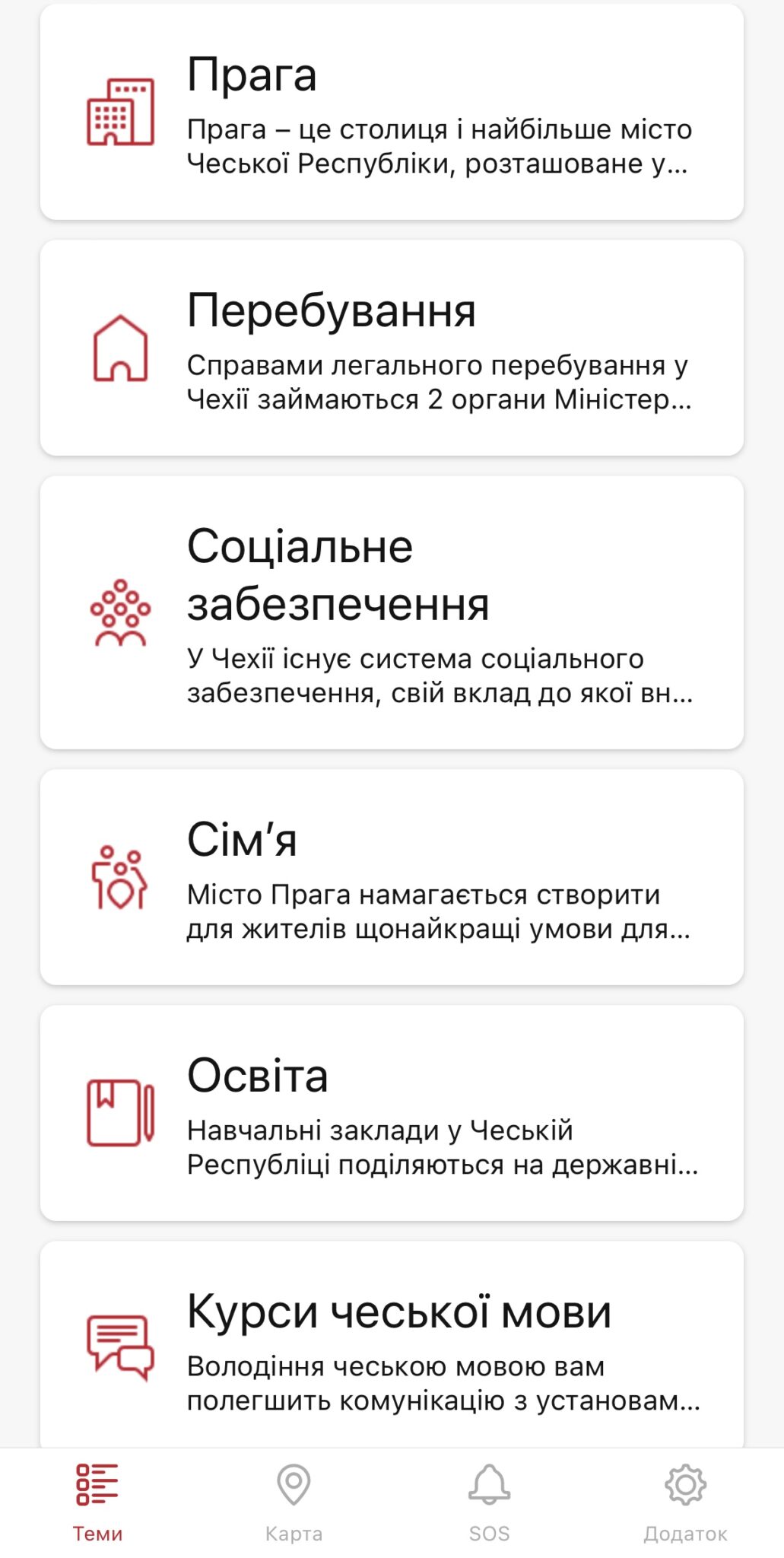Select the Соціальне забезпечення card
Screen dimensions: 784x1558
click(392, 612)
